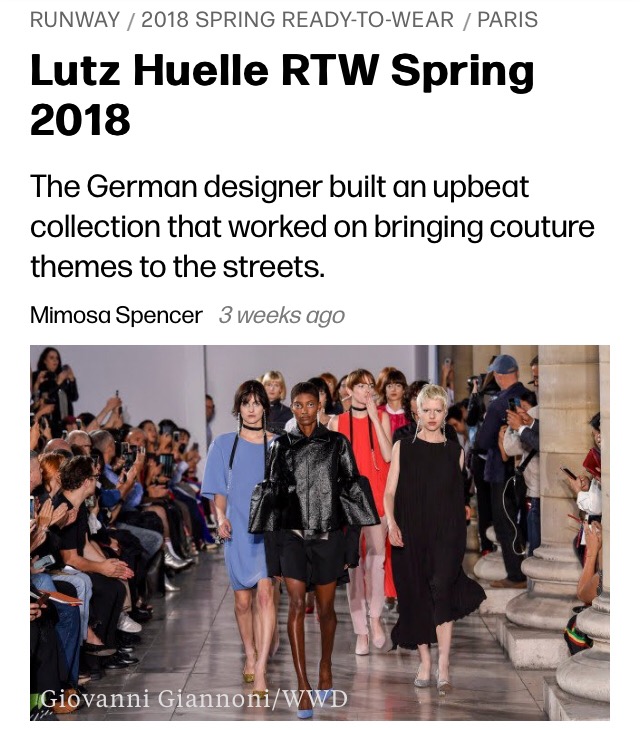Open the runway show photo
The height and width of the screenshot is (730, 640).
click(319, 532)
